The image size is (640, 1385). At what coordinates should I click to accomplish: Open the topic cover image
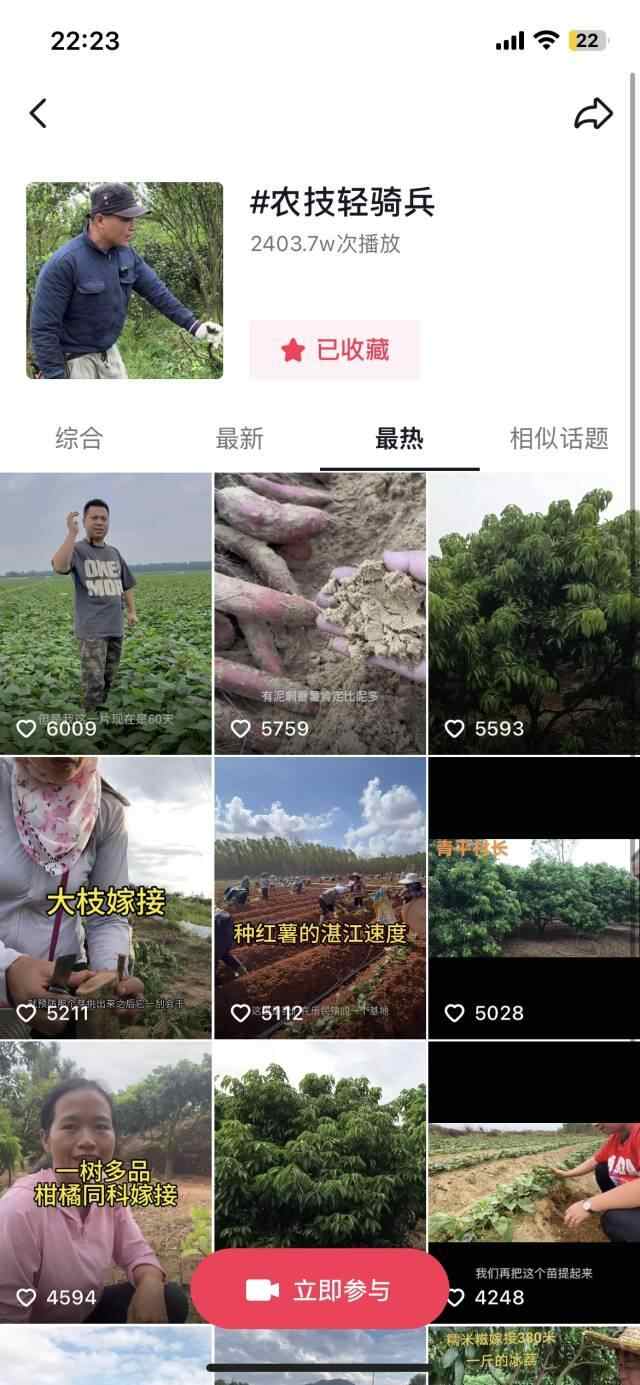pos(125,280)
